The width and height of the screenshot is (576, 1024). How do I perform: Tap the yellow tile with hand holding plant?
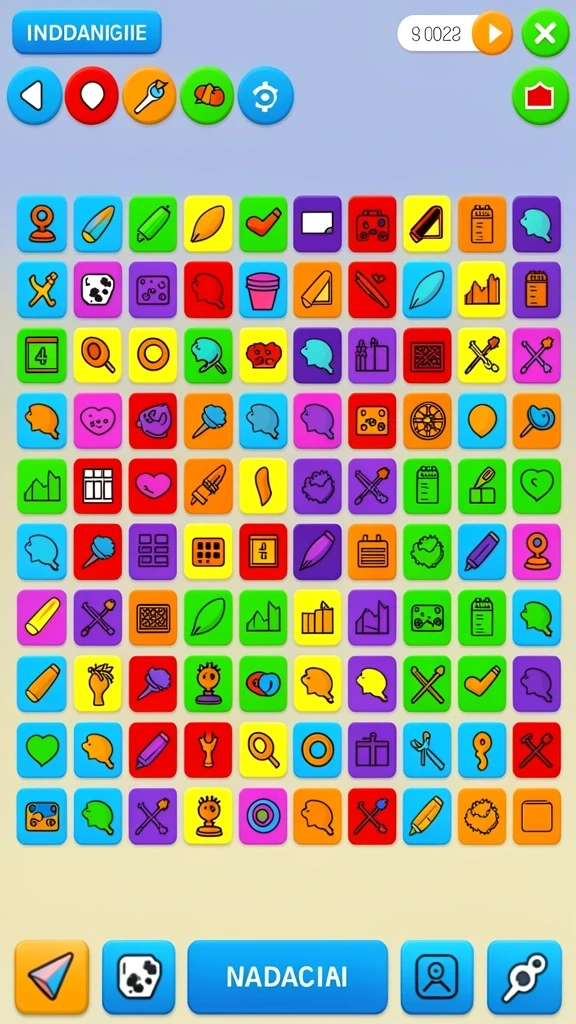click(x=97, y=684)
